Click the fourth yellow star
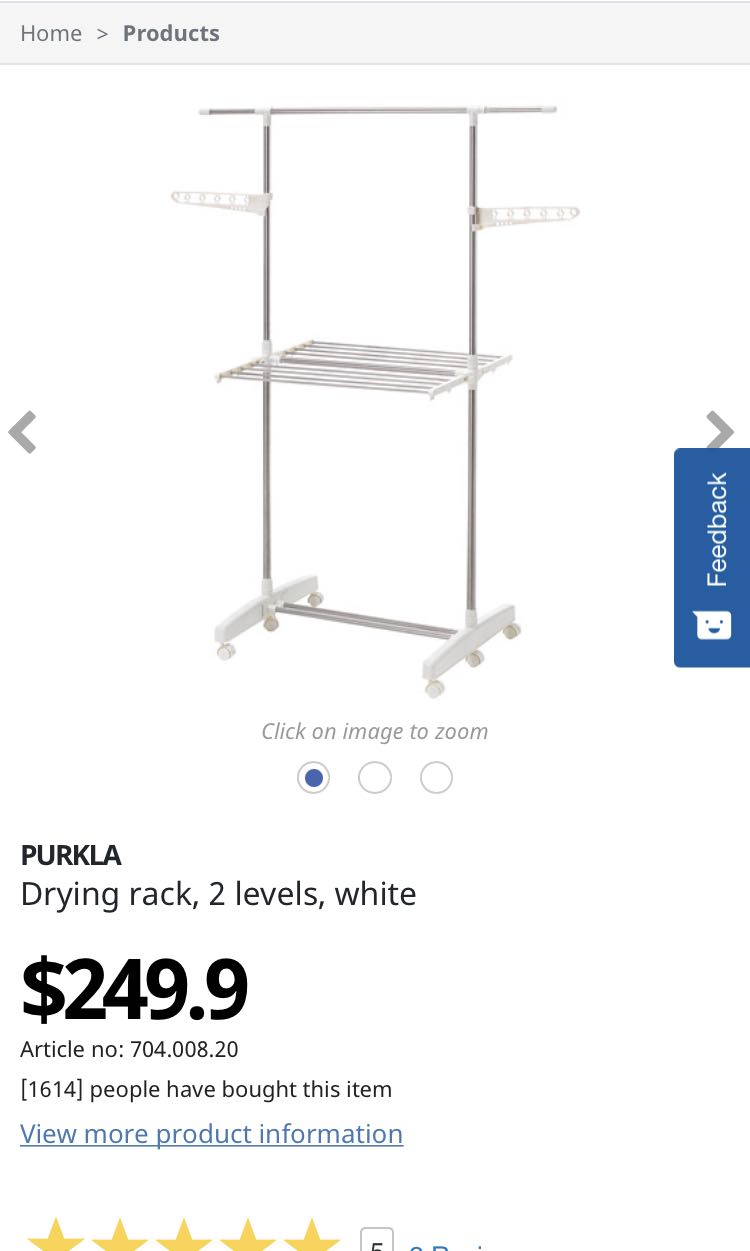 pyautogui.click(x=248, y=1237)
